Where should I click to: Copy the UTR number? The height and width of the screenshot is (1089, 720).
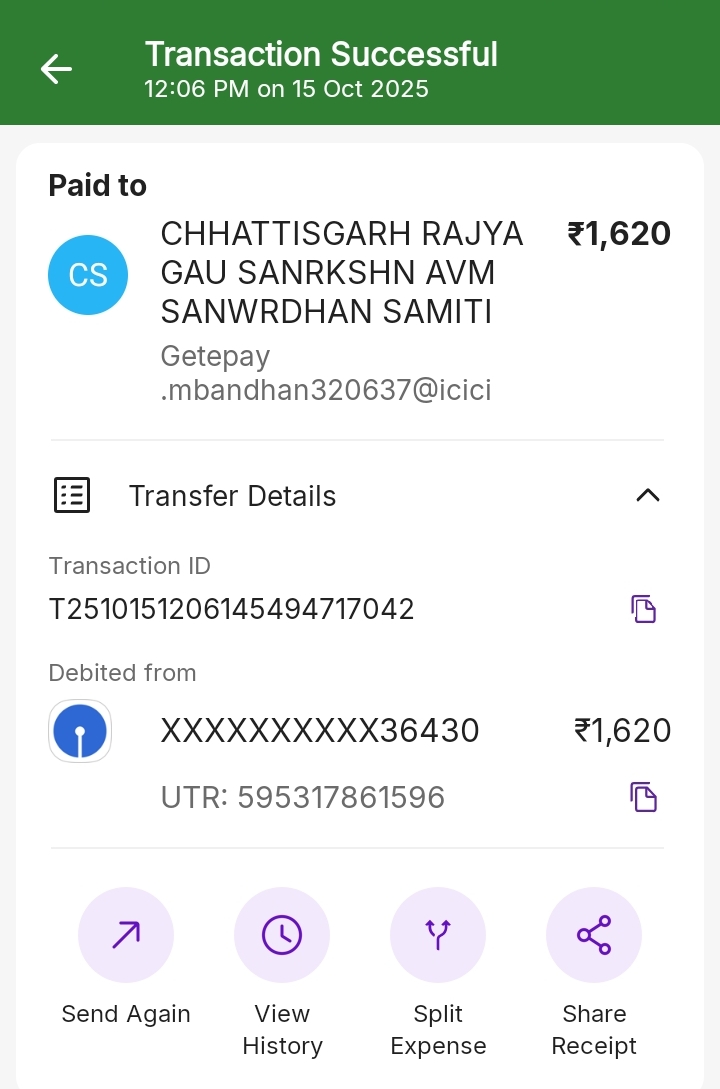(x=643, y=797)
